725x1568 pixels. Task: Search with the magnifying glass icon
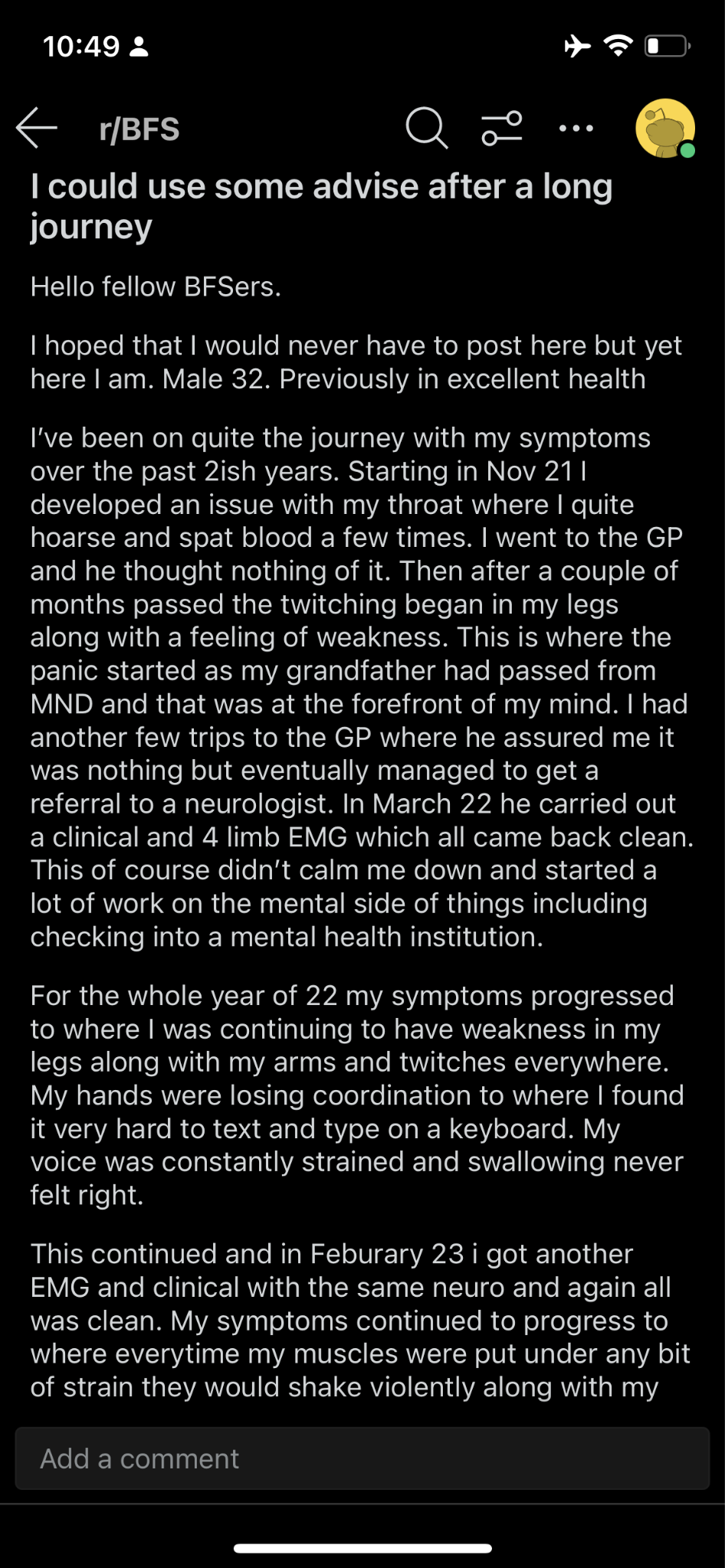tap(426, 128)
